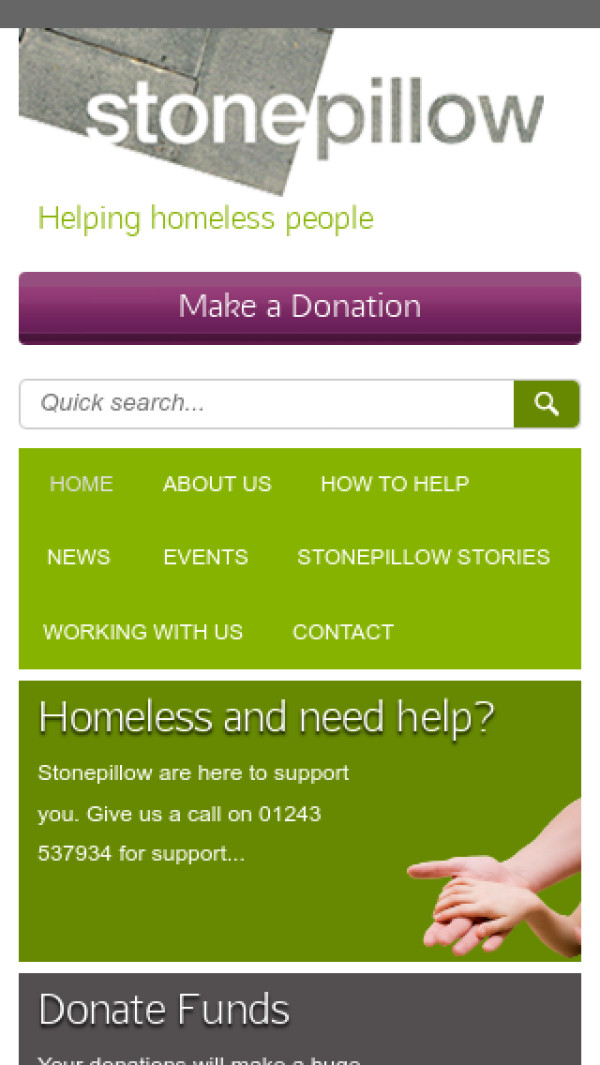Screen dimensions: 600x1065
Task: Focus the Quick search field
Action: (x=267, y=403)
